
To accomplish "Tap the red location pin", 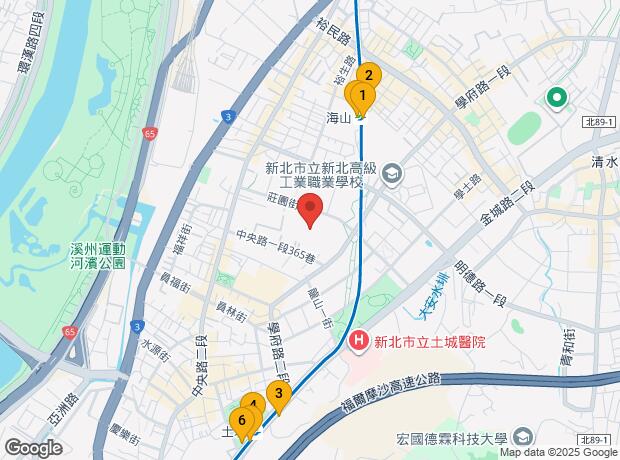I will coord(311,211).
